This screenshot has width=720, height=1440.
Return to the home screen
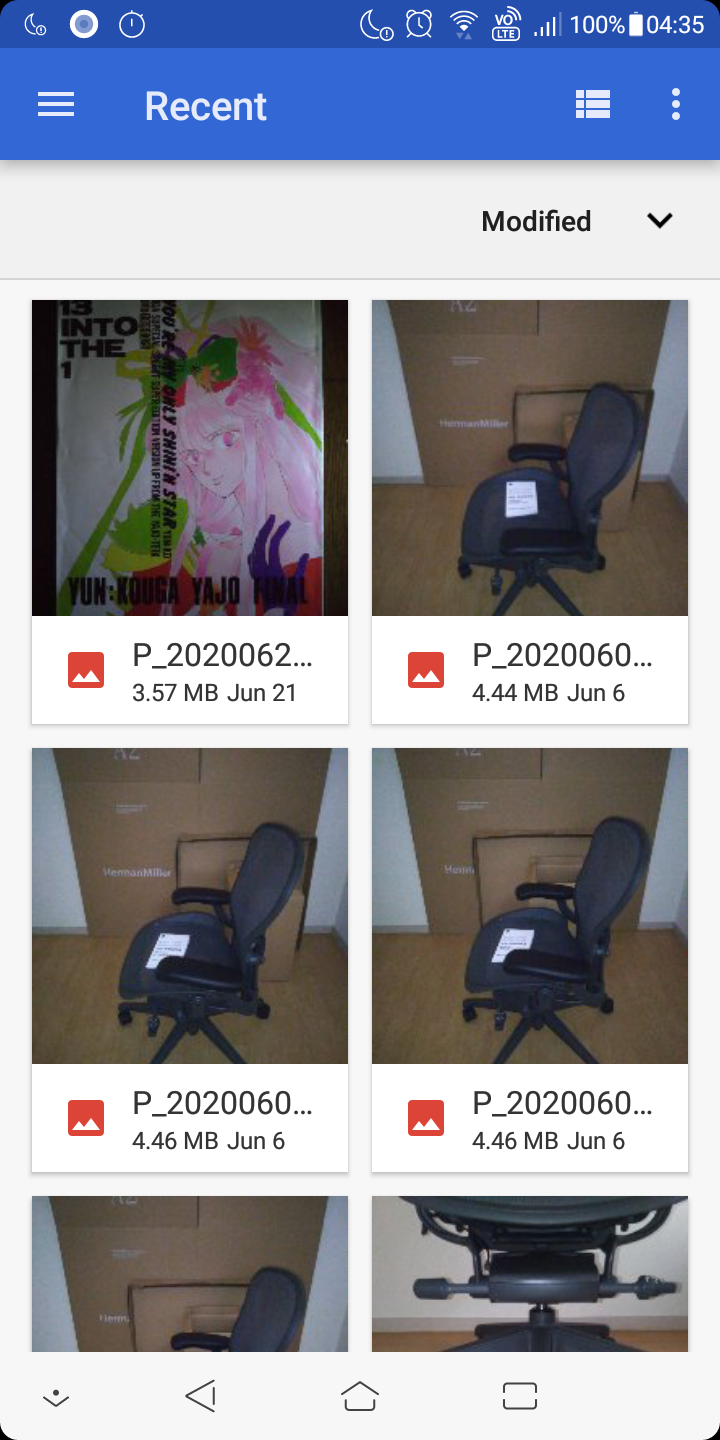pos(360,1396)
